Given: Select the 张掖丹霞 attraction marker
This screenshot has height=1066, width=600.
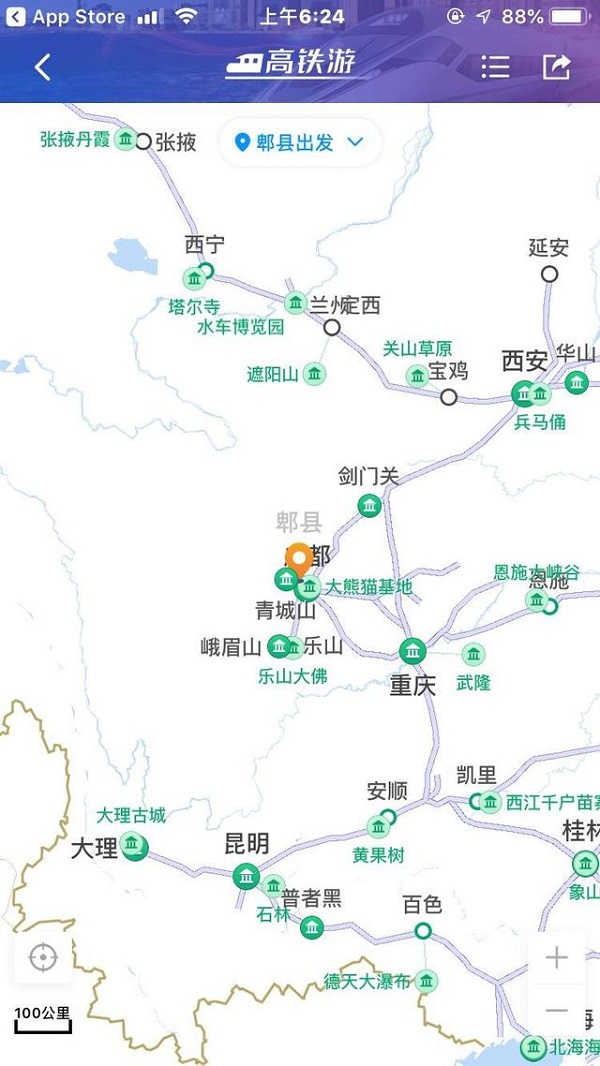Looking at the screenshot, I should [126, 140].
